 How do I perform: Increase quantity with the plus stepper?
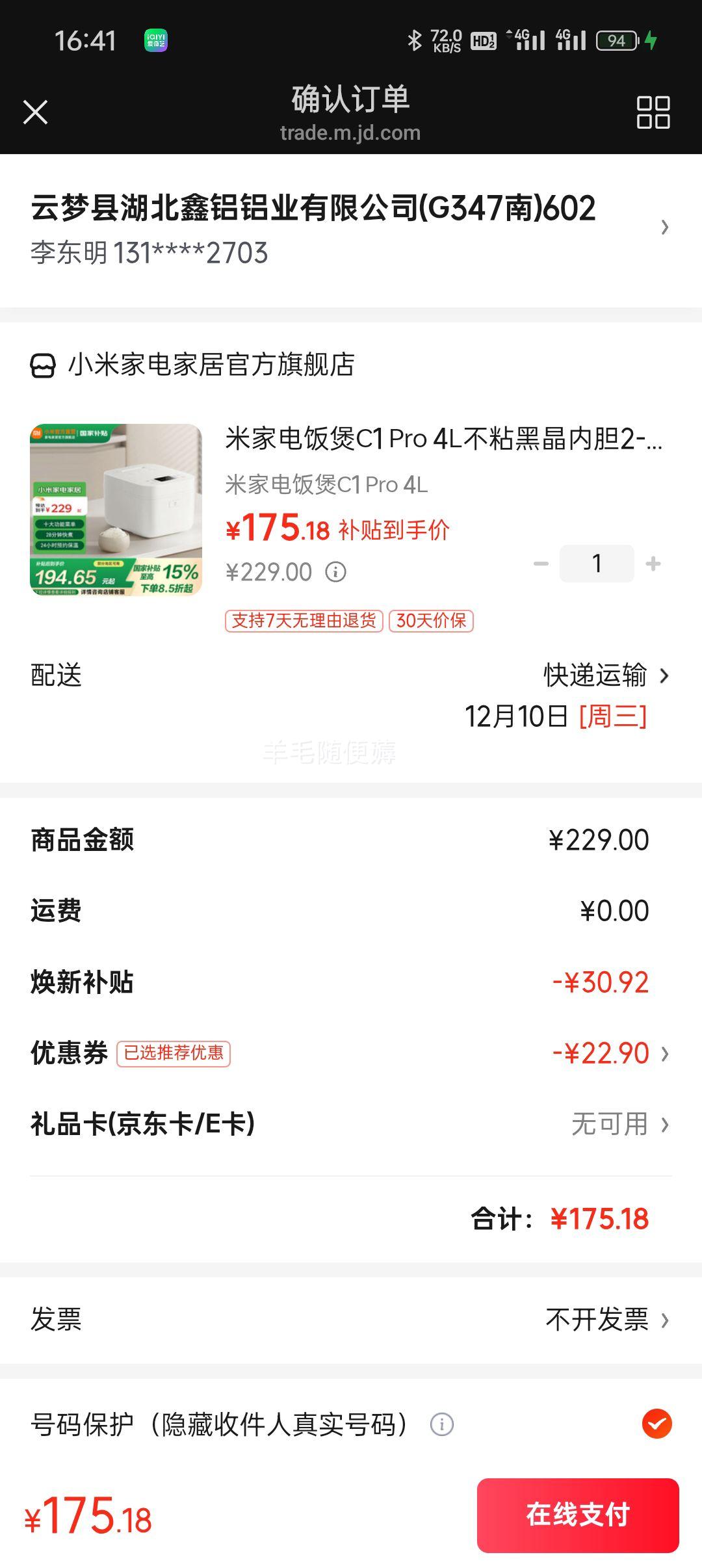click(x=652, y=564)
